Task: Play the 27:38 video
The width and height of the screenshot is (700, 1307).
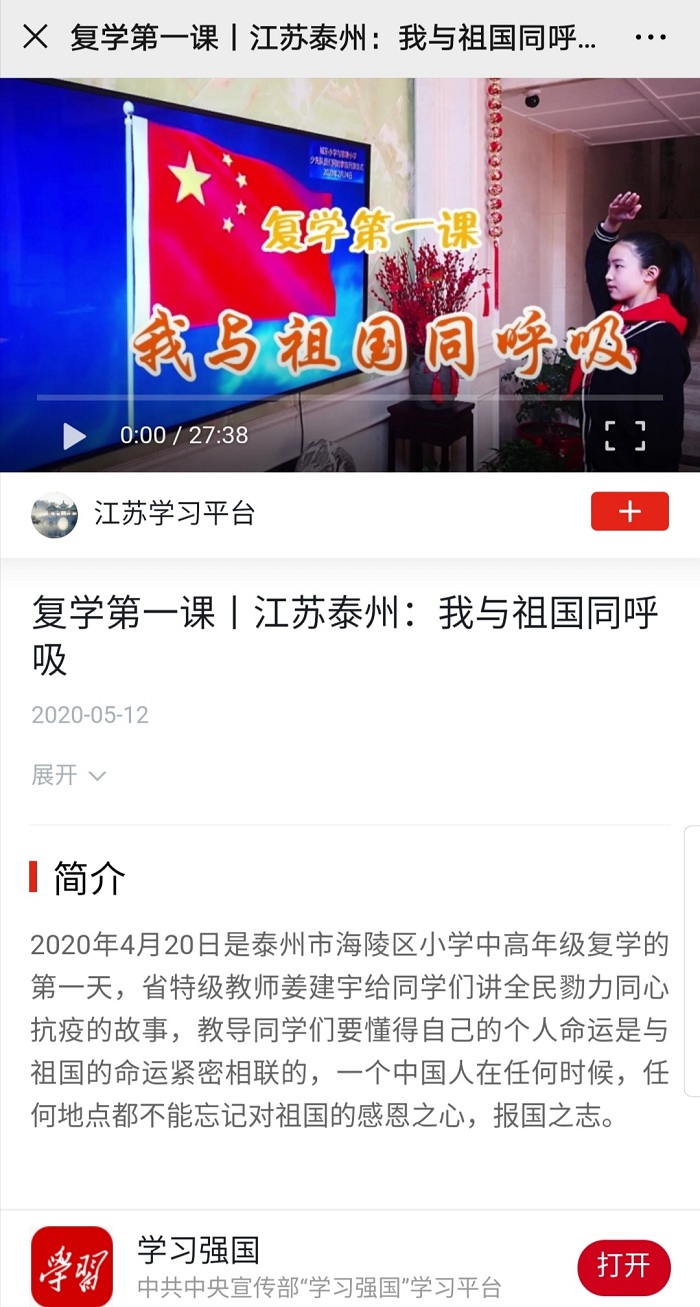Action: click(74, 436)
